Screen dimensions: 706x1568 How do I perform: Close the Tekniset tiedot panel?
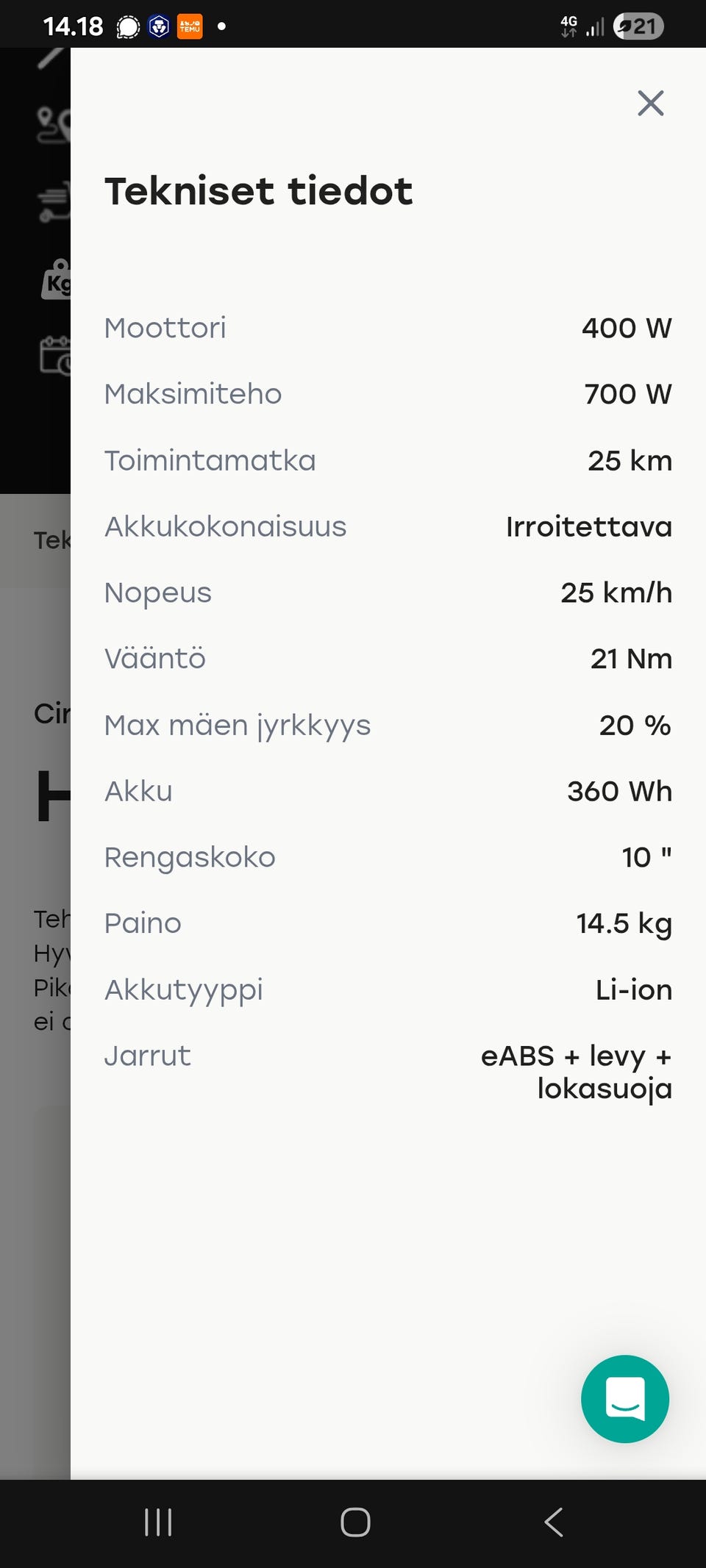pos(651,104)
